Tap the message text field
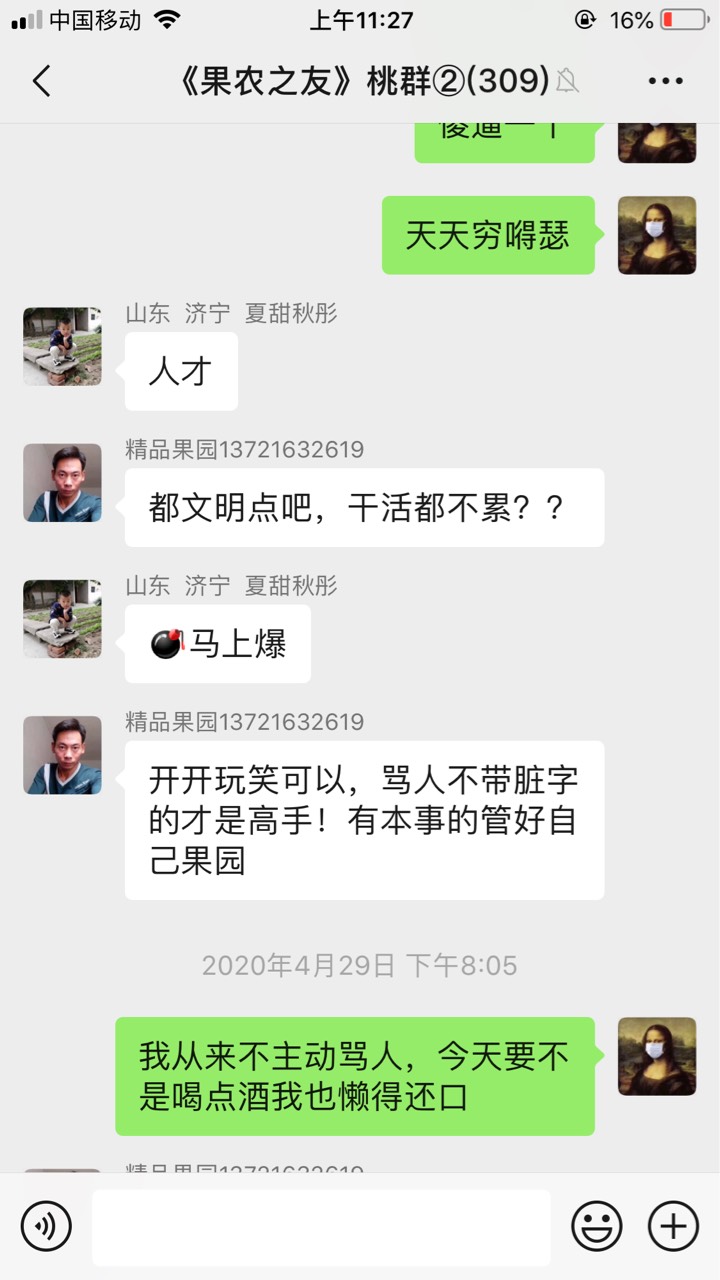The width and height of the screenshot is (720, 1280). [x=321, y=1227]
